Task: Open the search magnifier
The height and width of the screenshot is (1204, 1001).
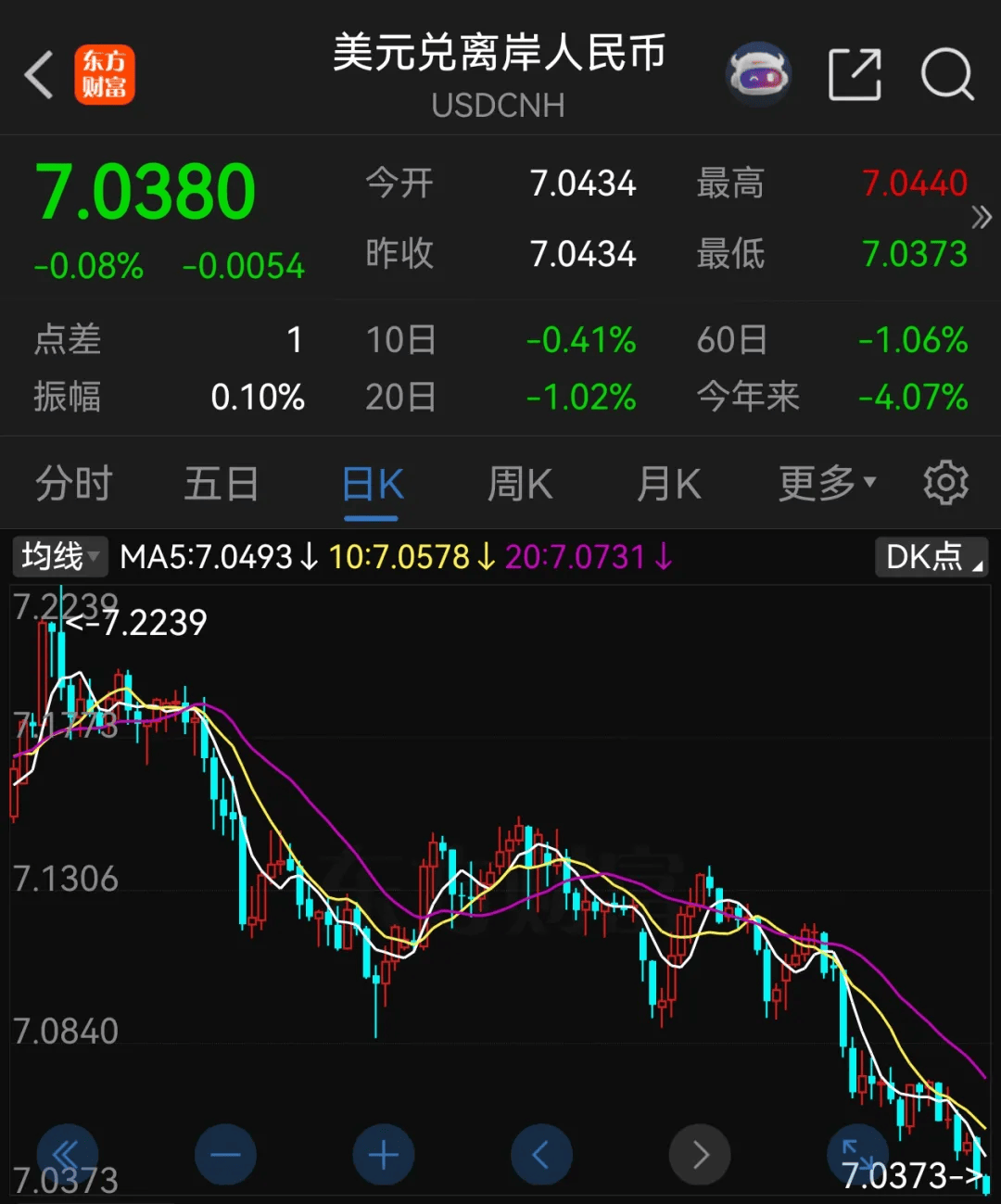Action: point(946,75)
